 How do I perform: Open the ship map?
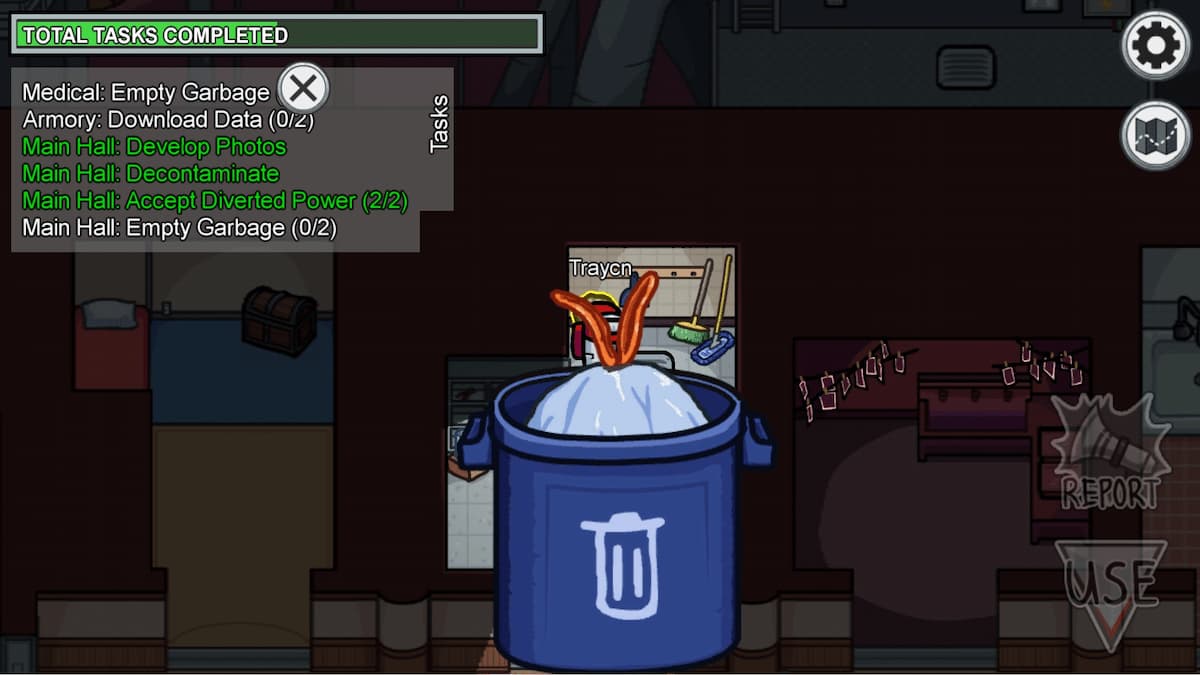pyautogui.click(x=1156, y=135)
